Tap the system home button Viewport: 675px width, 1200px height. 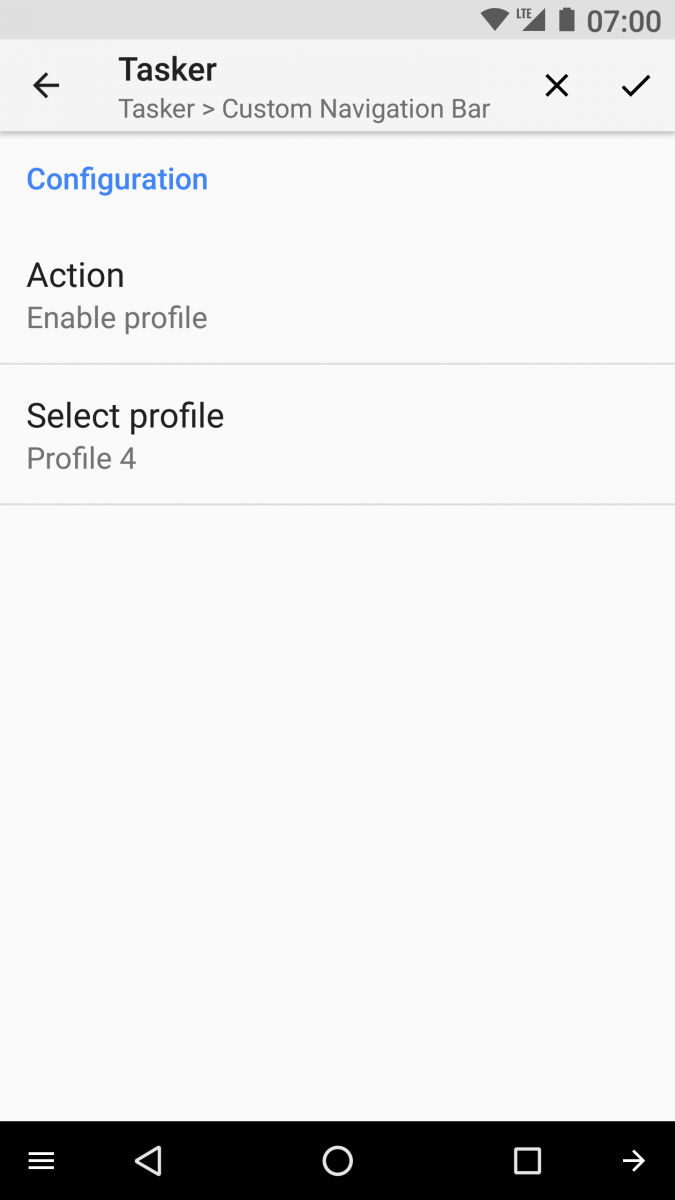tap(338, 1160)
